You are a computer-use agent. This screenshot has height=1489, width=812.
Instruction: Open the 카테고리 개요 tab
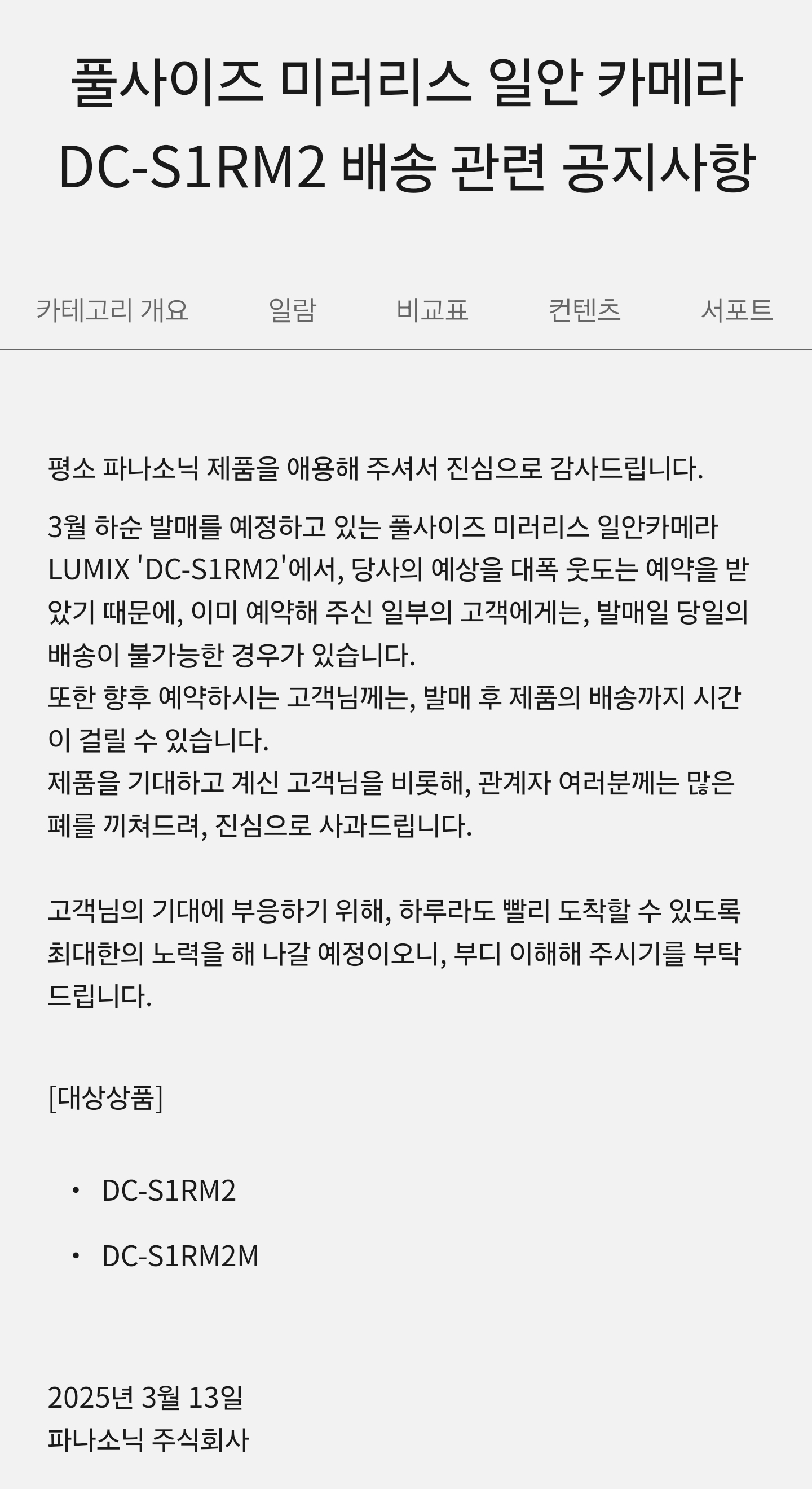113,310
